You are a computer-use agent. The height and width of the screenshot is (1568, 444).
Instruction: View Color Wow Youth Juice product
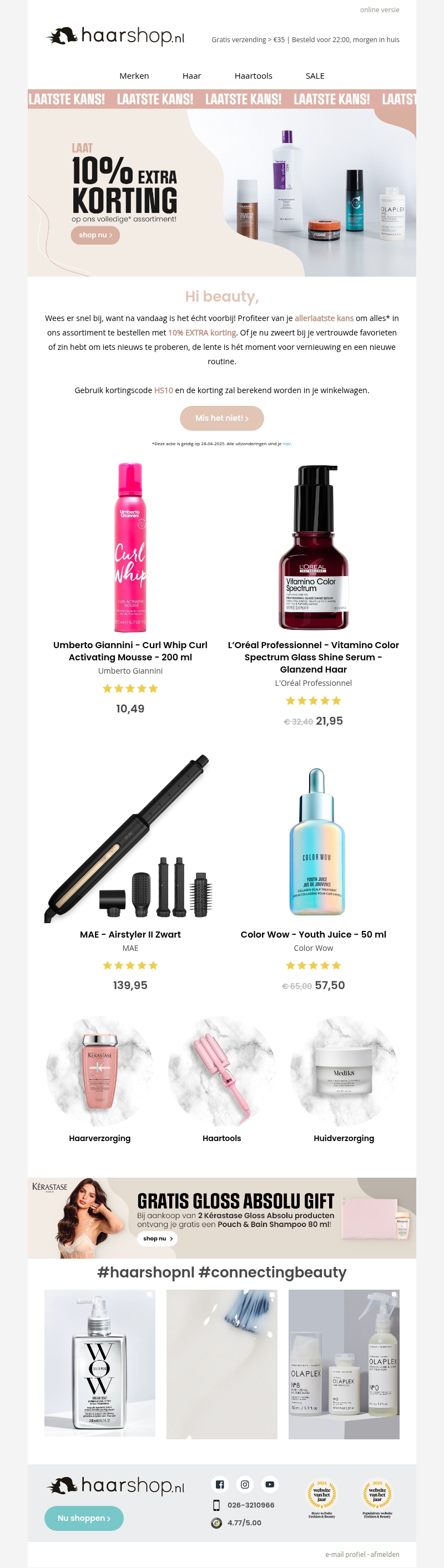pyautogui.click(x=313, y=934)
